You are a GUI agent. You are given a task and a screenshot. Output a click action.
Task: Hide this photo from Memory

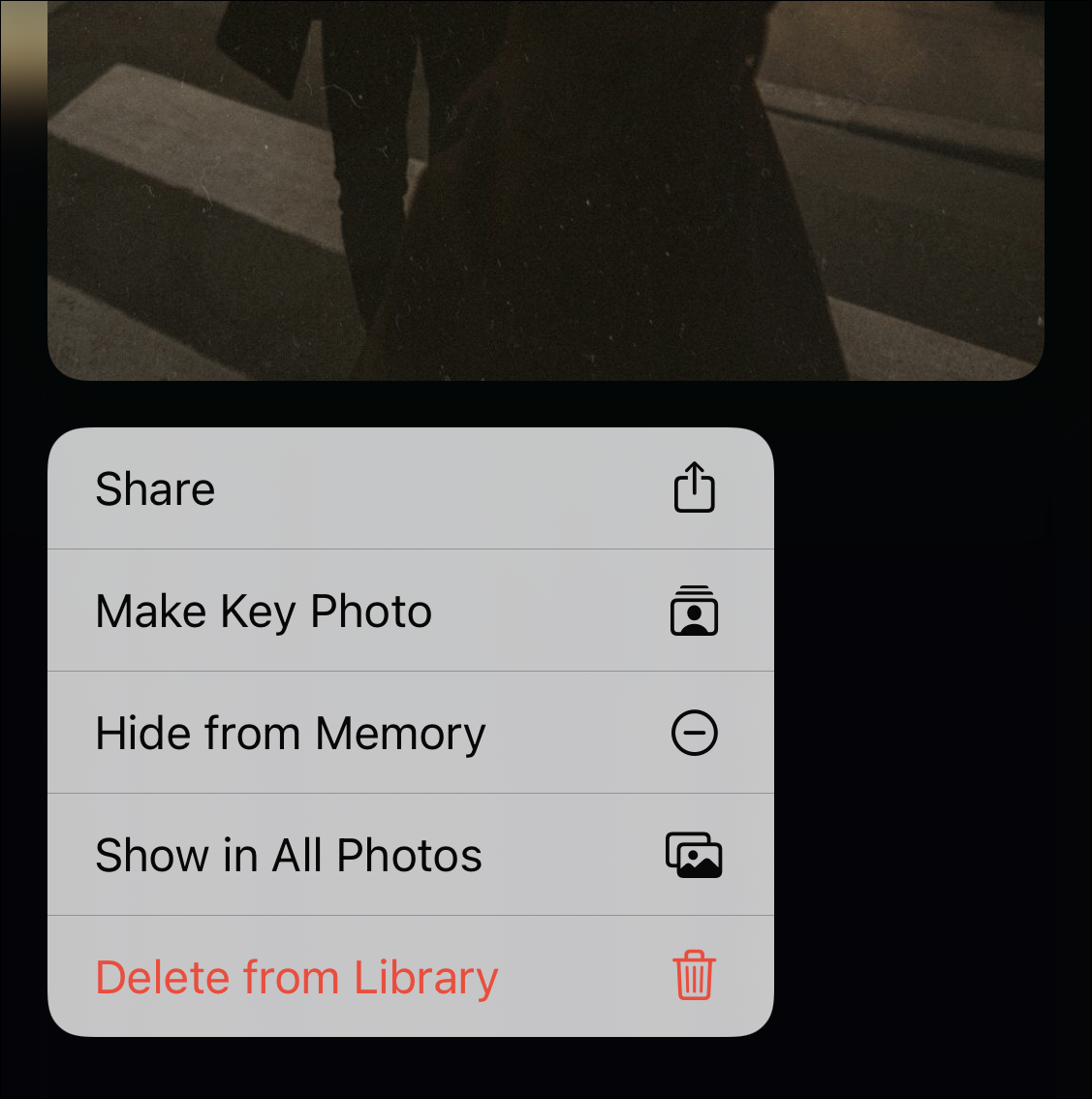(x=410, y=733)
